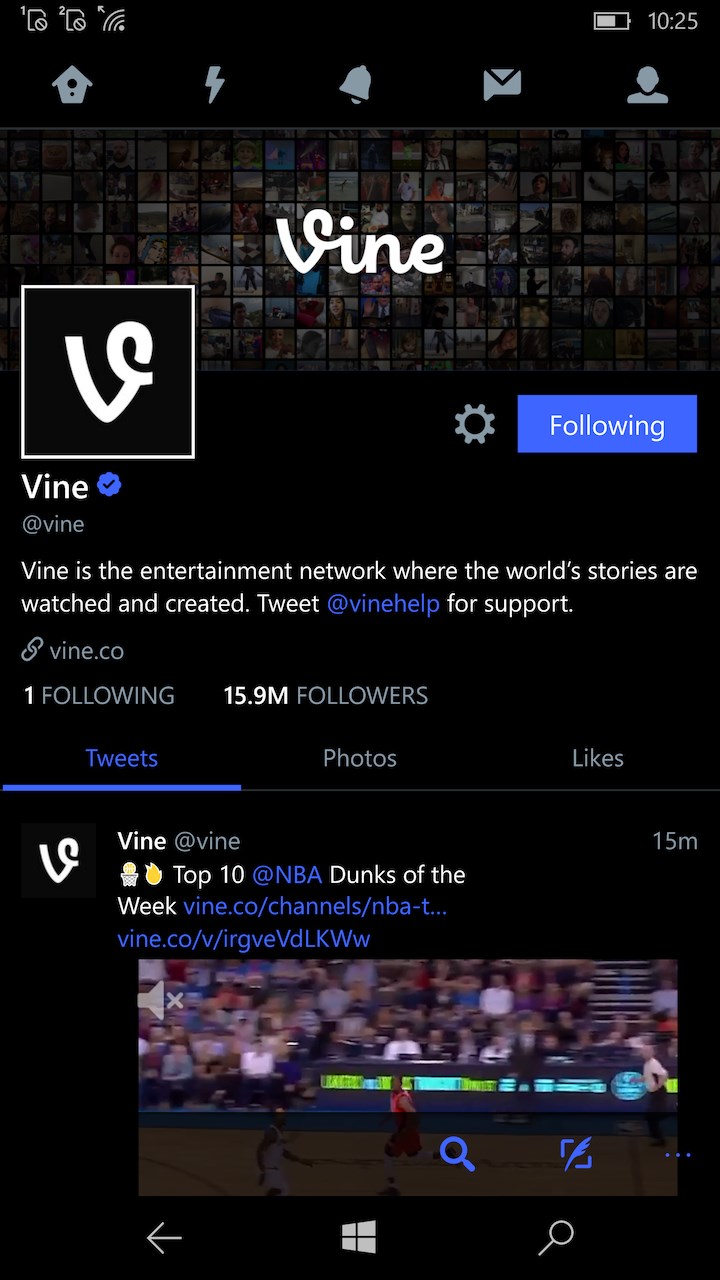Viewport: 720px width, 1280px height.
Task: Open my profile from top bar
Action: pos(647,85)
